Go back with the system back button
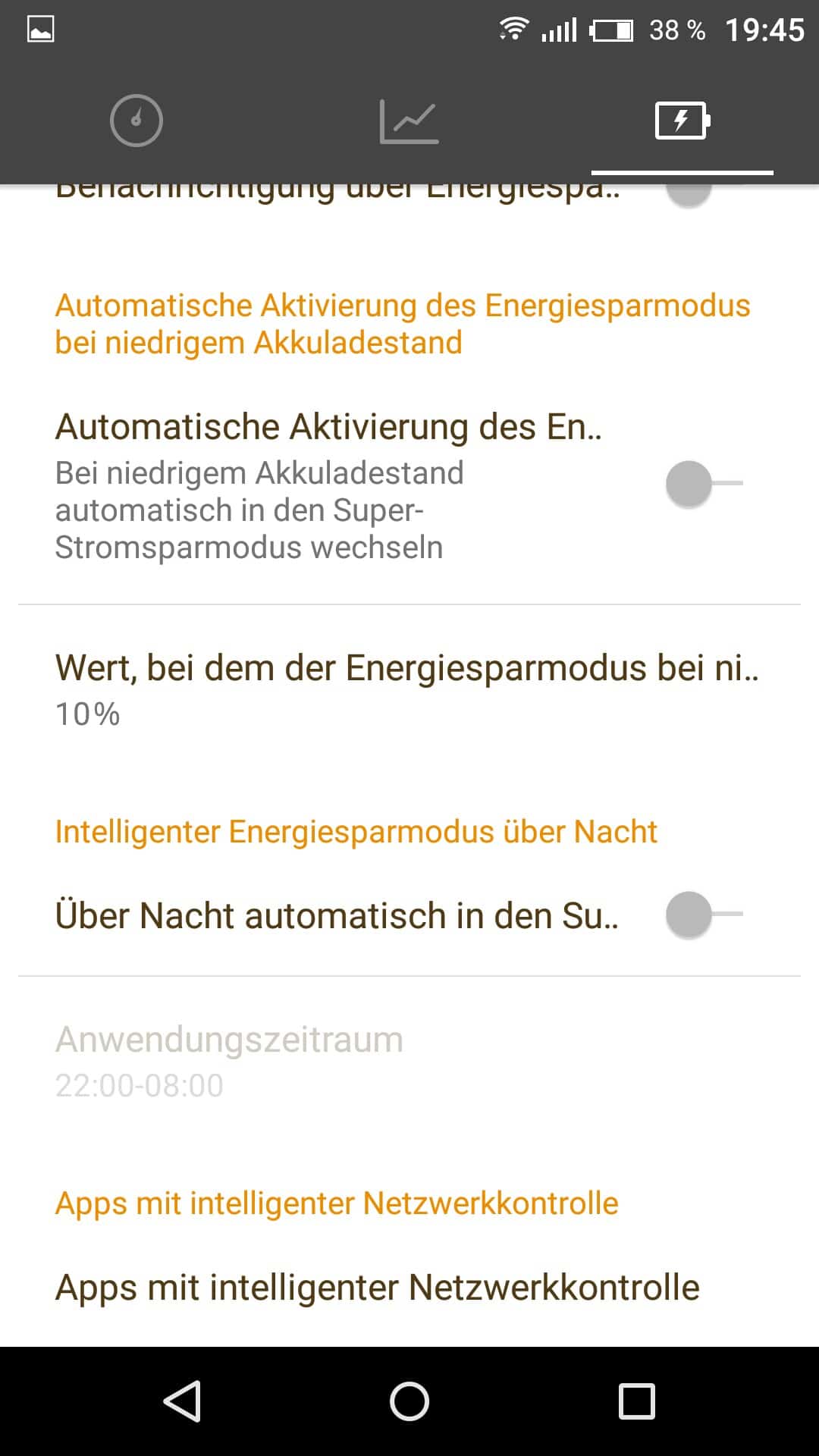Screen dimensions: 819x1456 click(x=182, y=1401)
